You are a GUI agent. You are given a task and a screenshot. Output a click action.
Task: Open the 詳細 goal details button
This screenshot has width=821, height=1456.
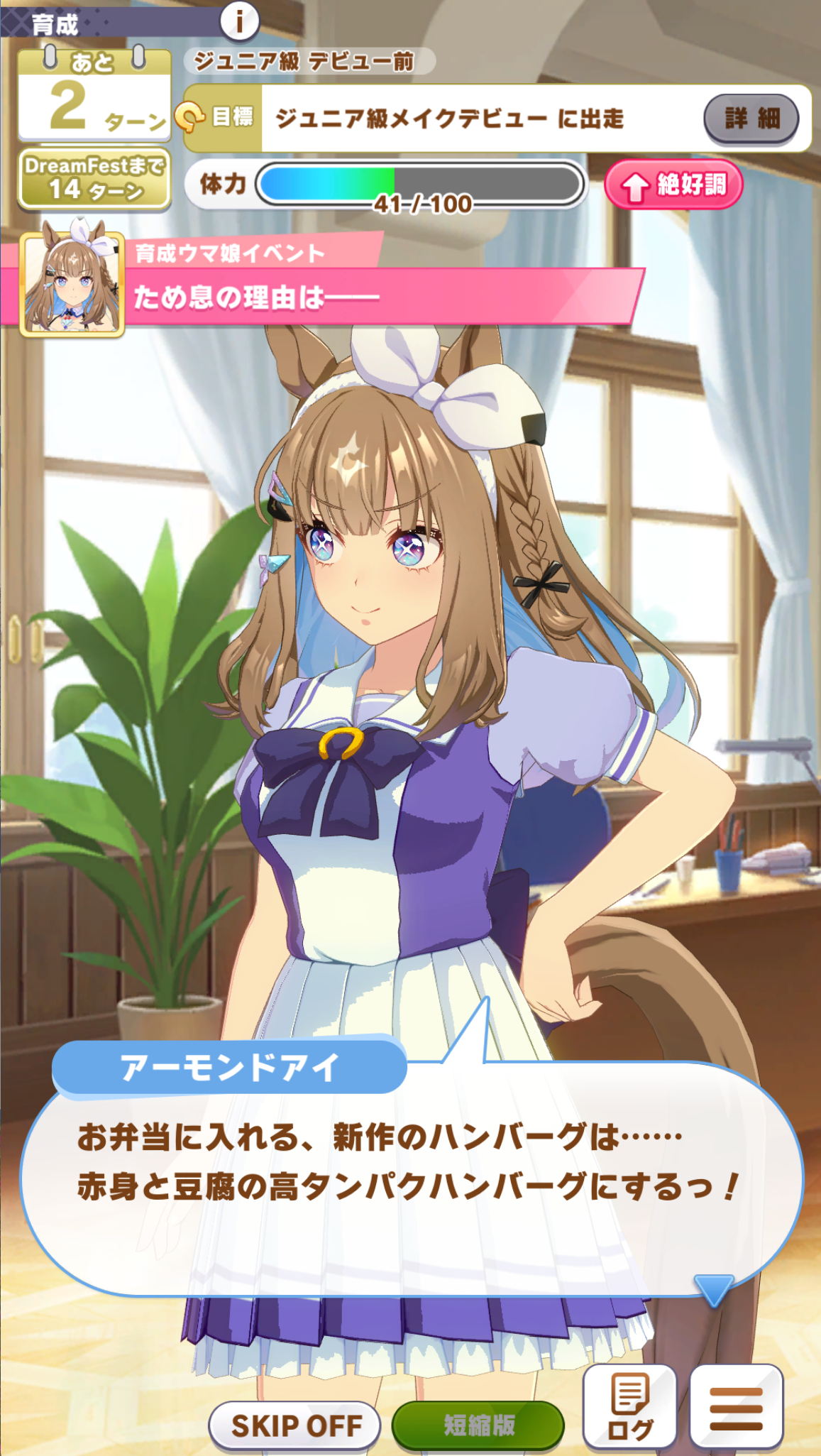[751, 119]
